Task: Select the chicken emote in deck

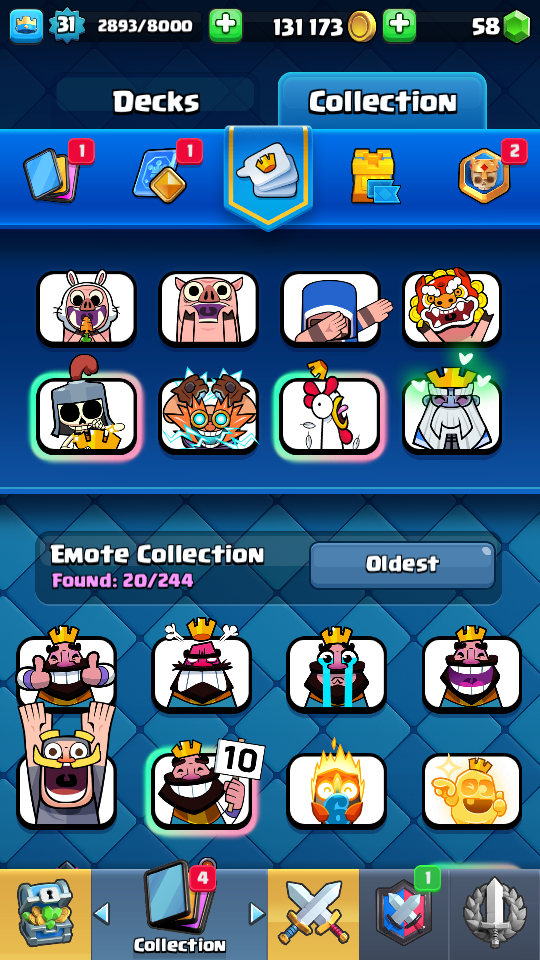Action: pyautogui.click(x=331, y=413)
